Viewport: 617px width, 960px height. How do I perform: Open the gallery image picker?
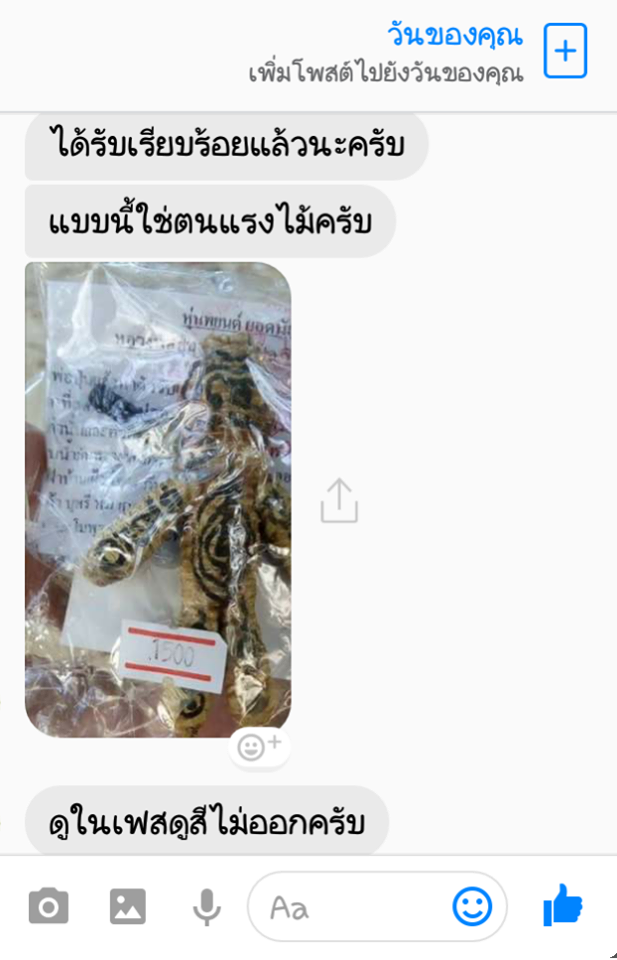coord(128,907)
